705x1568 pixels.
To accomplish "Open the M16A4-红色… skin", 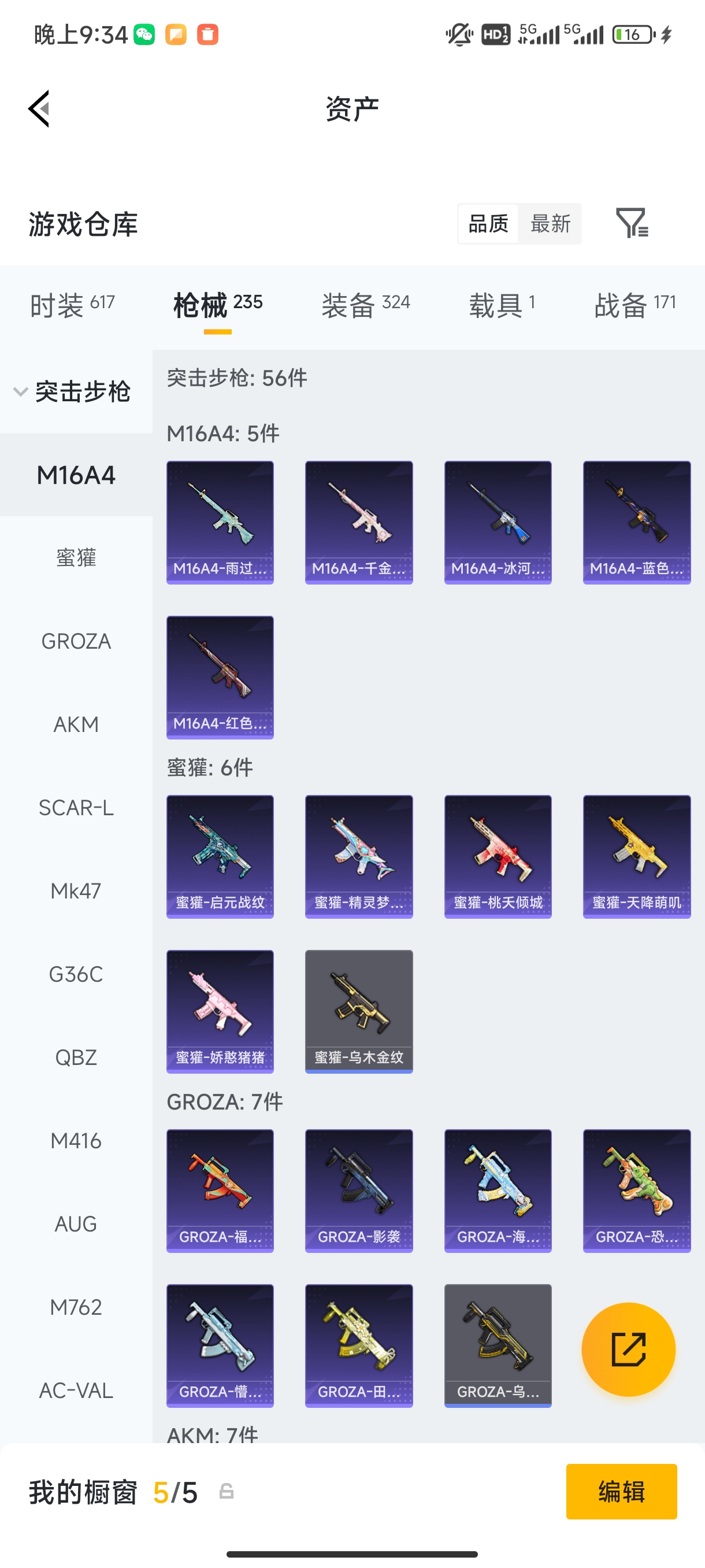I will point(220,677).
